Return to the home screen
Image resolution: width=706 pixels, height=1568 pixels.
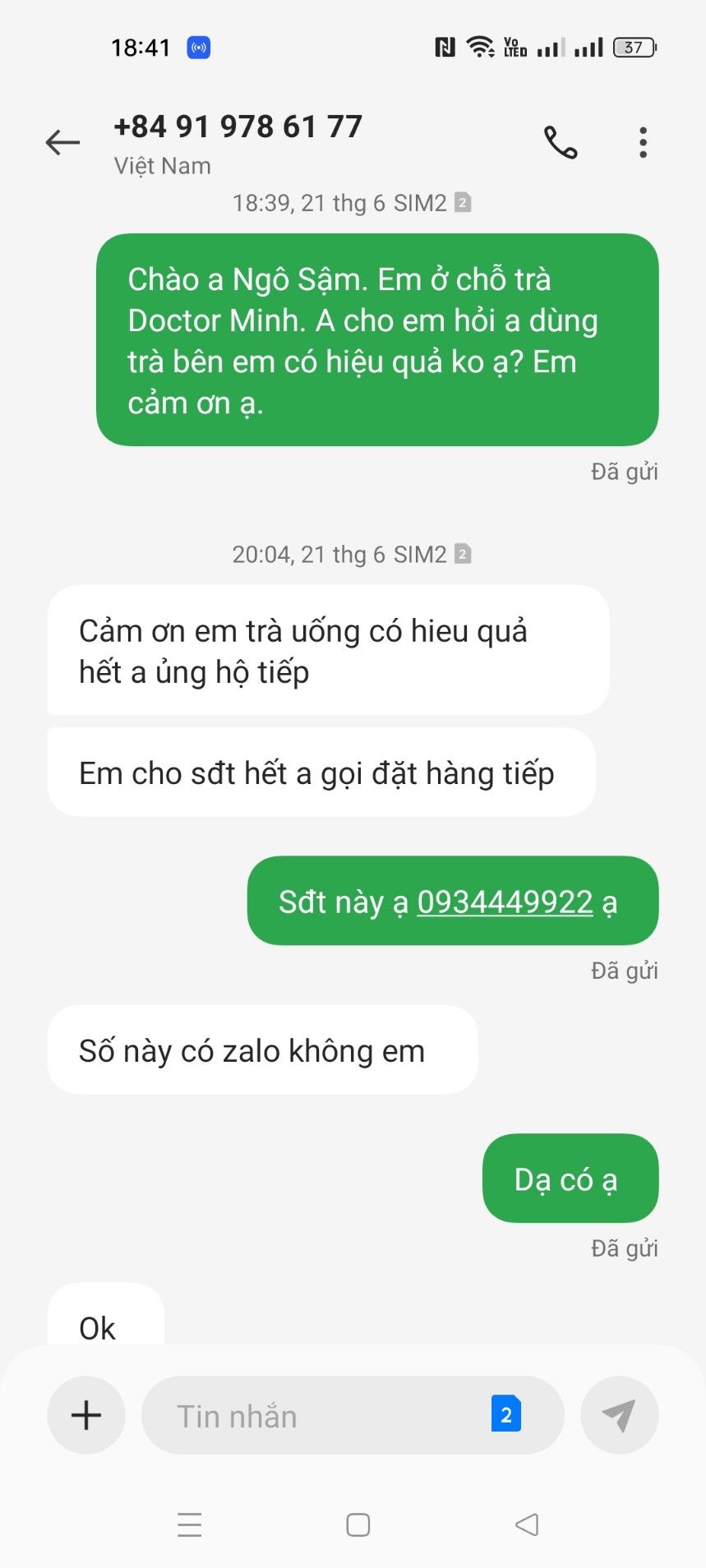click(358, 1524)
